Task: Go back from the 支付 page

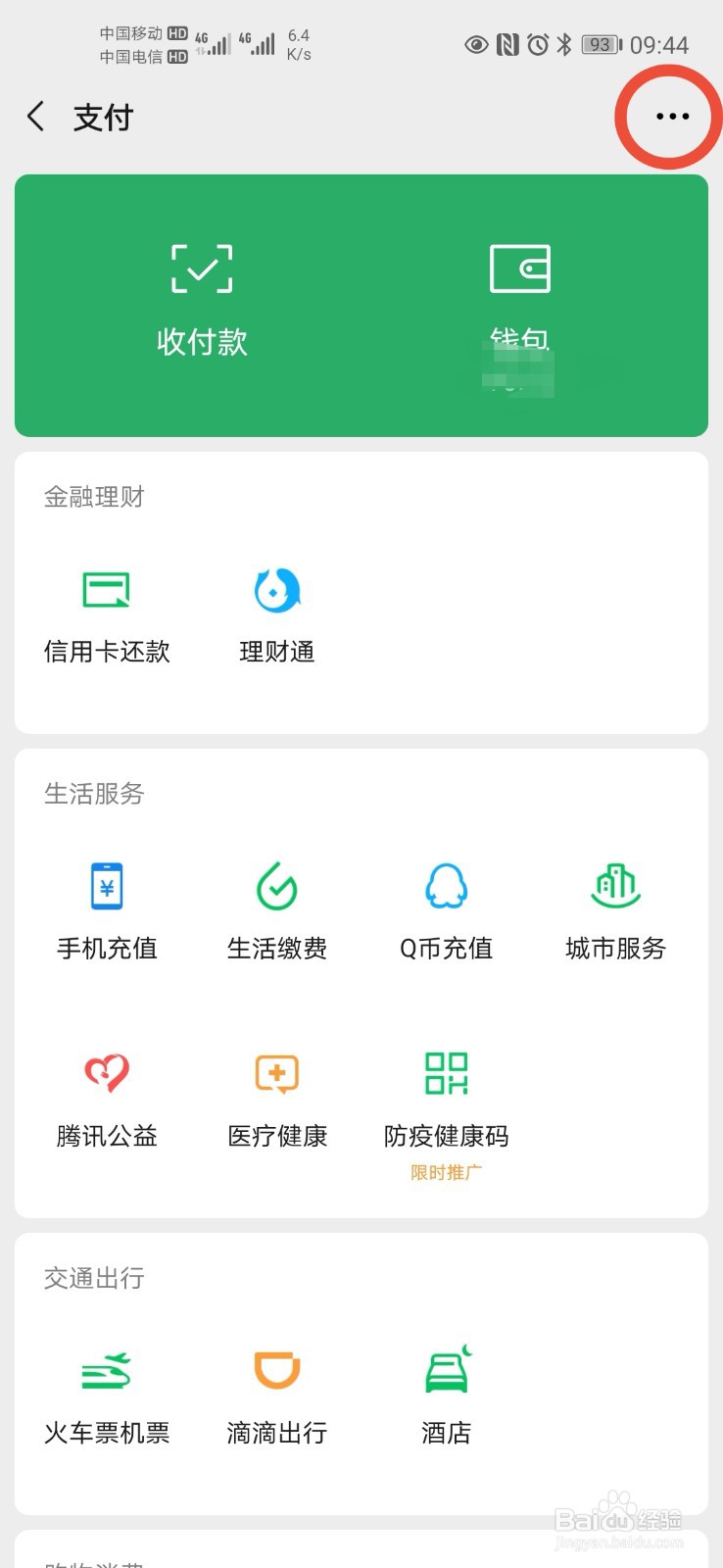Action: [x=36, y=117]
